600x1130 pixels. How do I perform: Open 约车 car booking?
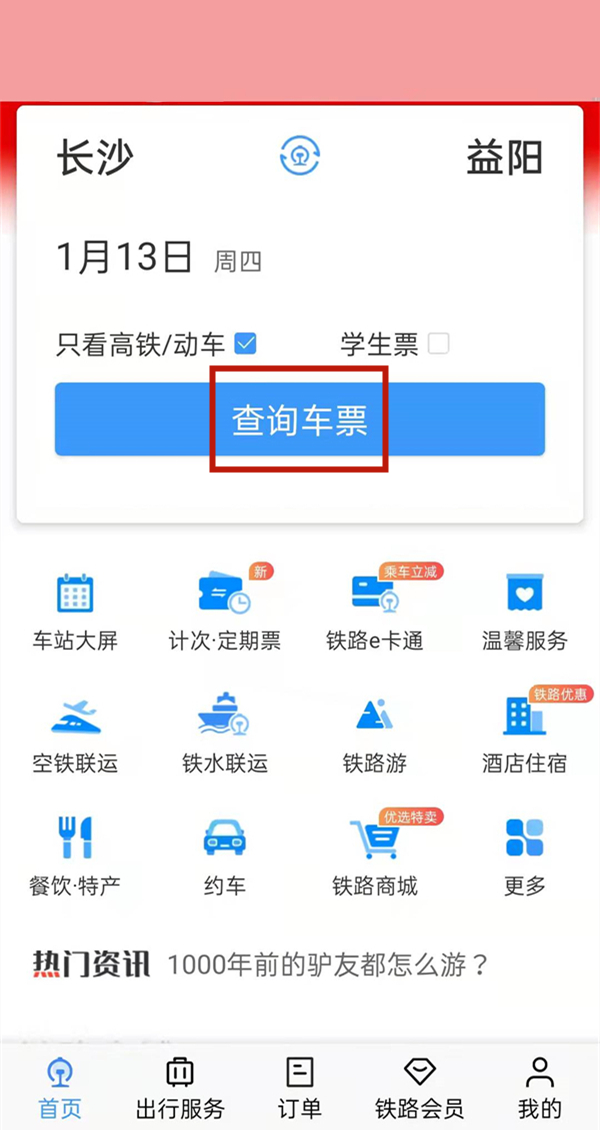[x=224, y=855]
